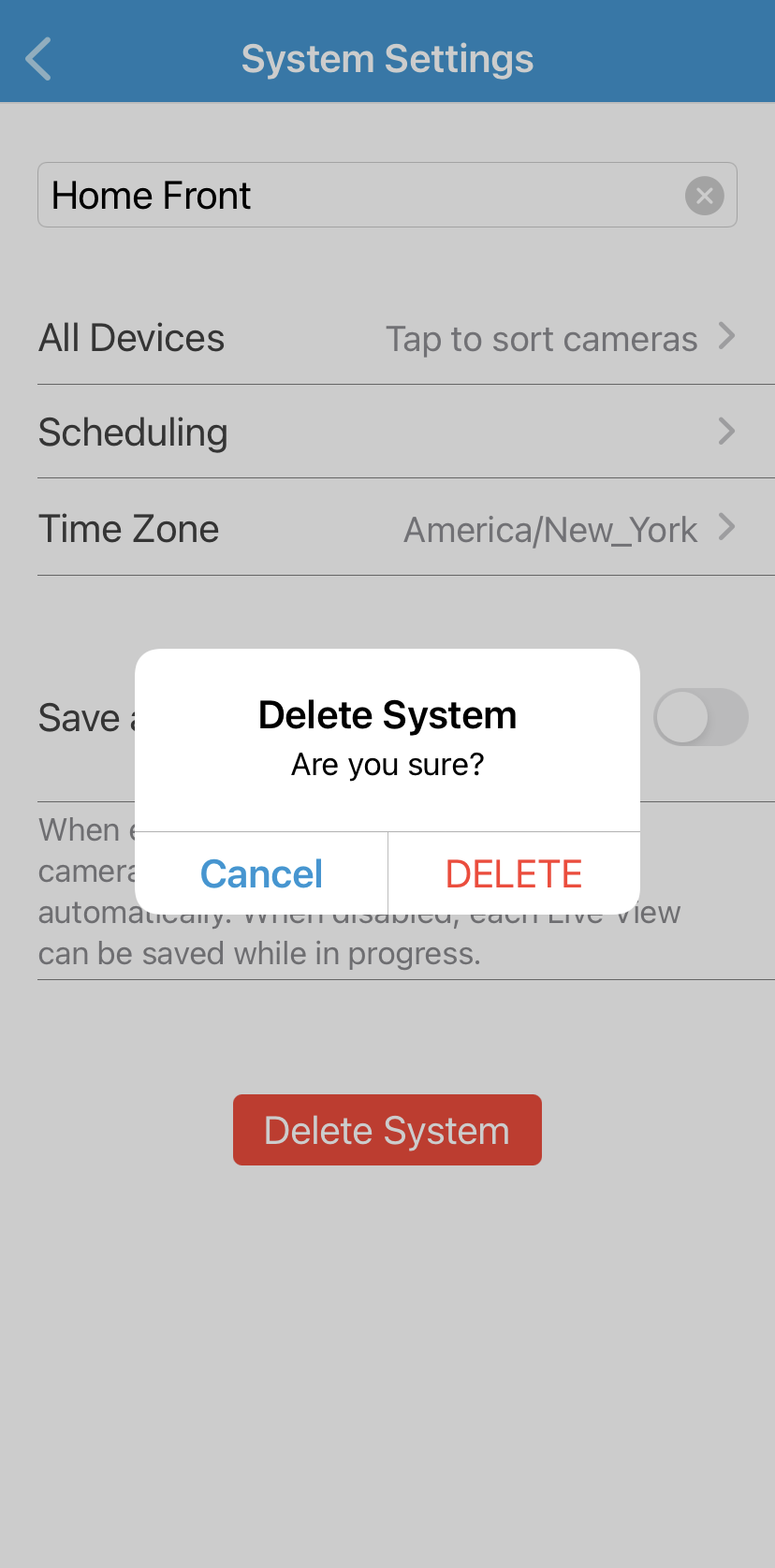The height and width of the screenshot is (1568, 775).
Task: Open All Devices to sort cameras
Action: pos(387,338)
